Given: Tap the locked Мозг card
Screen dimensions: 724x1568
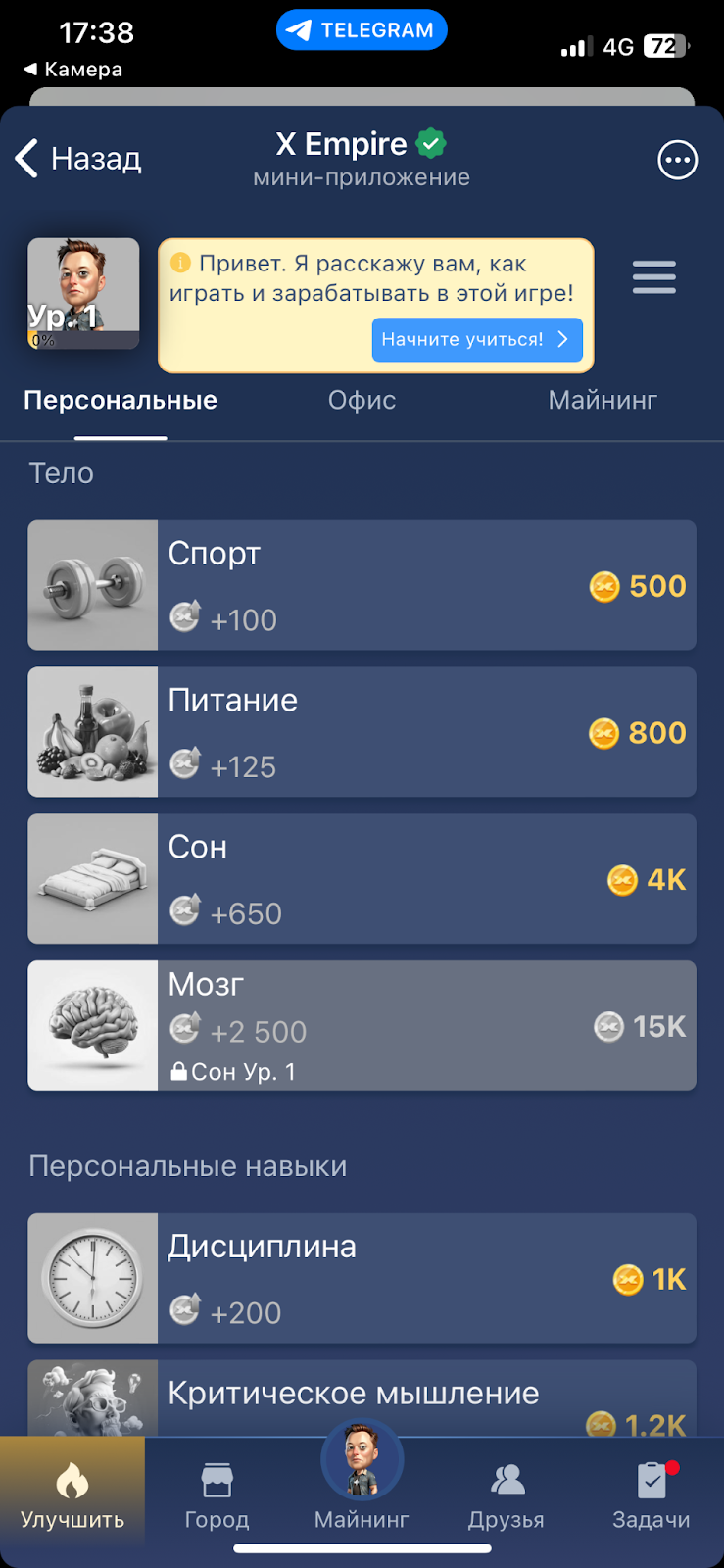Looking at the screenshot, I should (362, 1025).
